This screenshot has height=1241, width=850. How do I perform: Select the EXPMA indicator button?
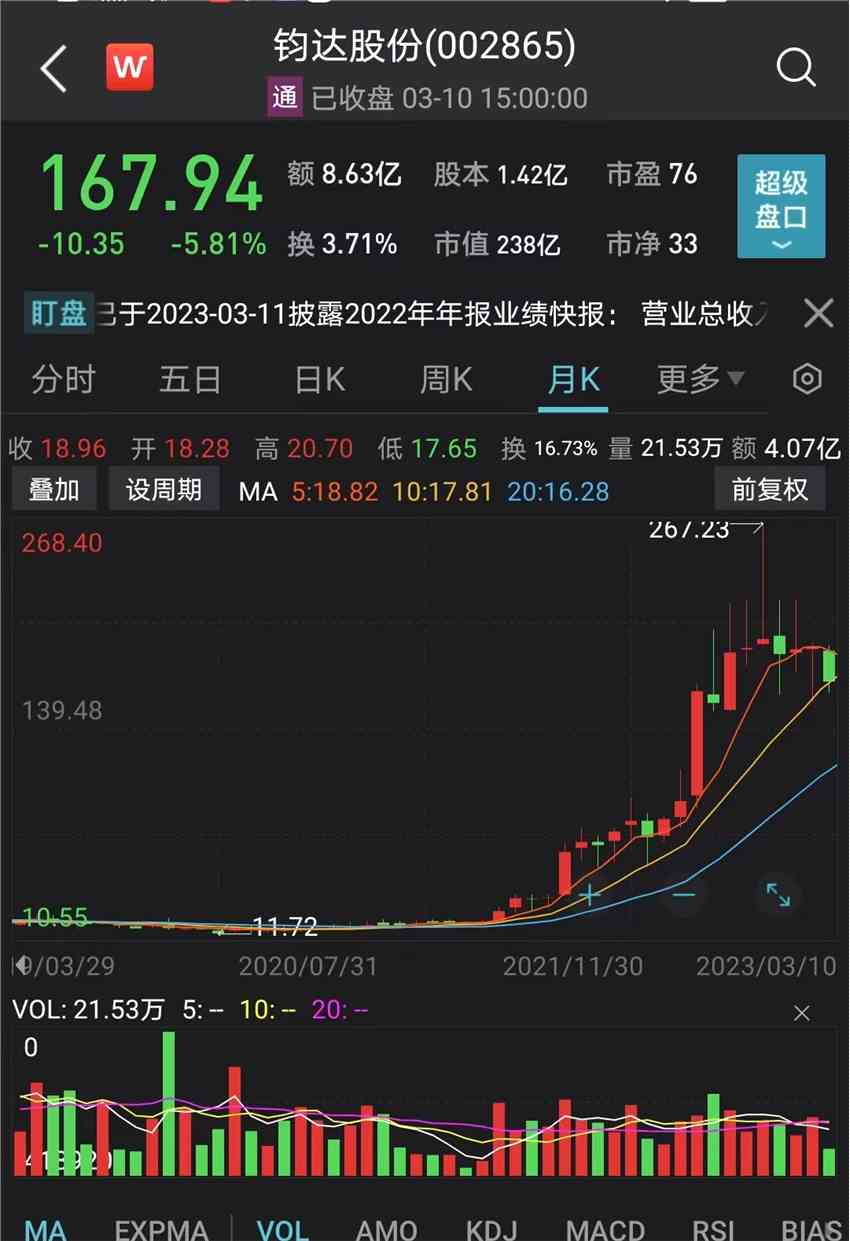(160, 1230)
